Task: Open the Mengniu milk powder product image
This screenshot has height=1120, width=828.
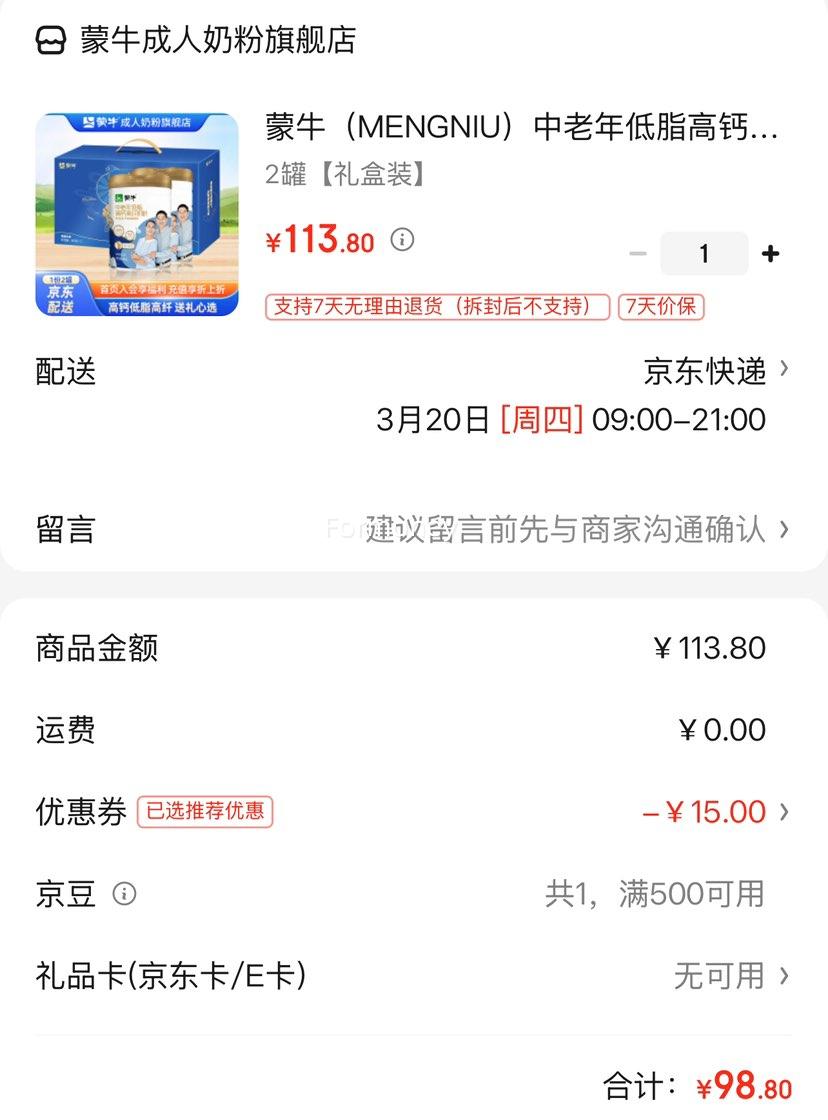Action: pyautogui.click(x=137, y=215)
